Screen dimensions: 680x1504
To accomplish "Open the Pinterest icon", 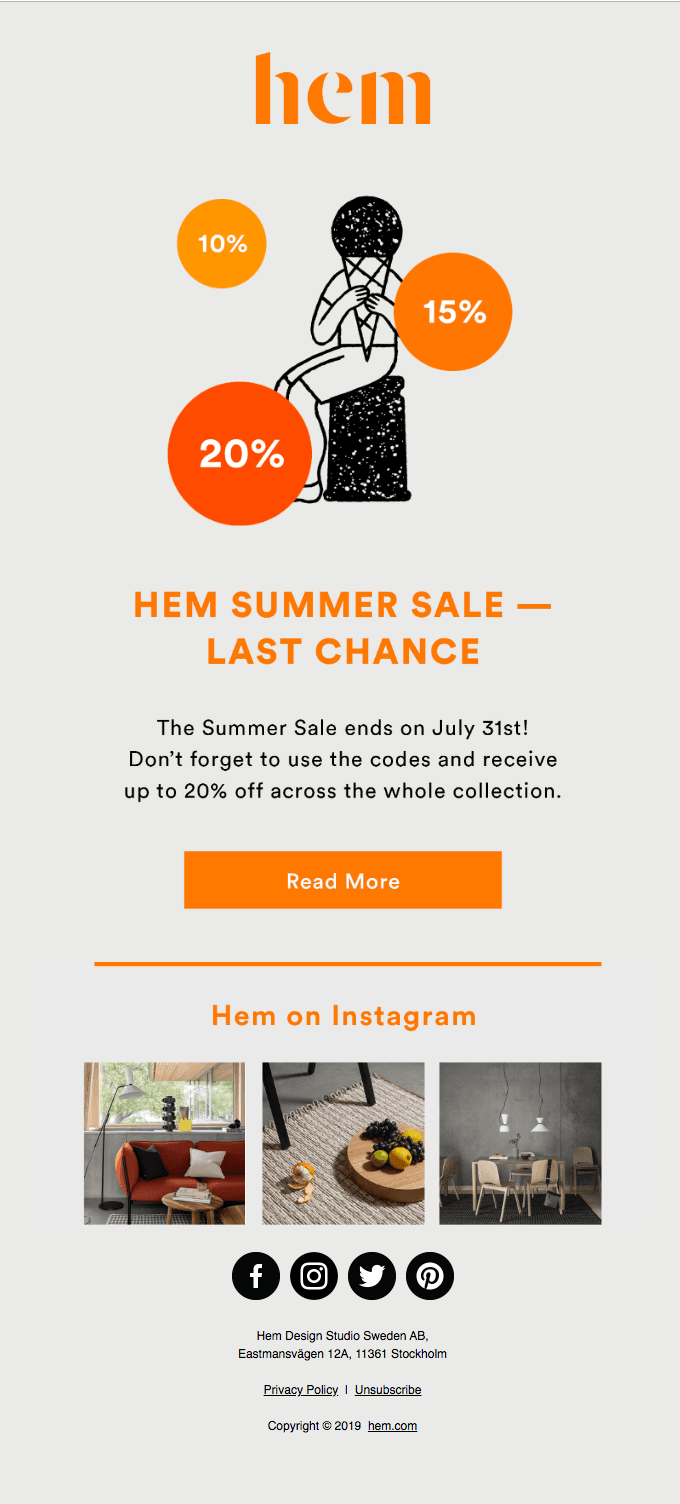I will (430, 1276).
